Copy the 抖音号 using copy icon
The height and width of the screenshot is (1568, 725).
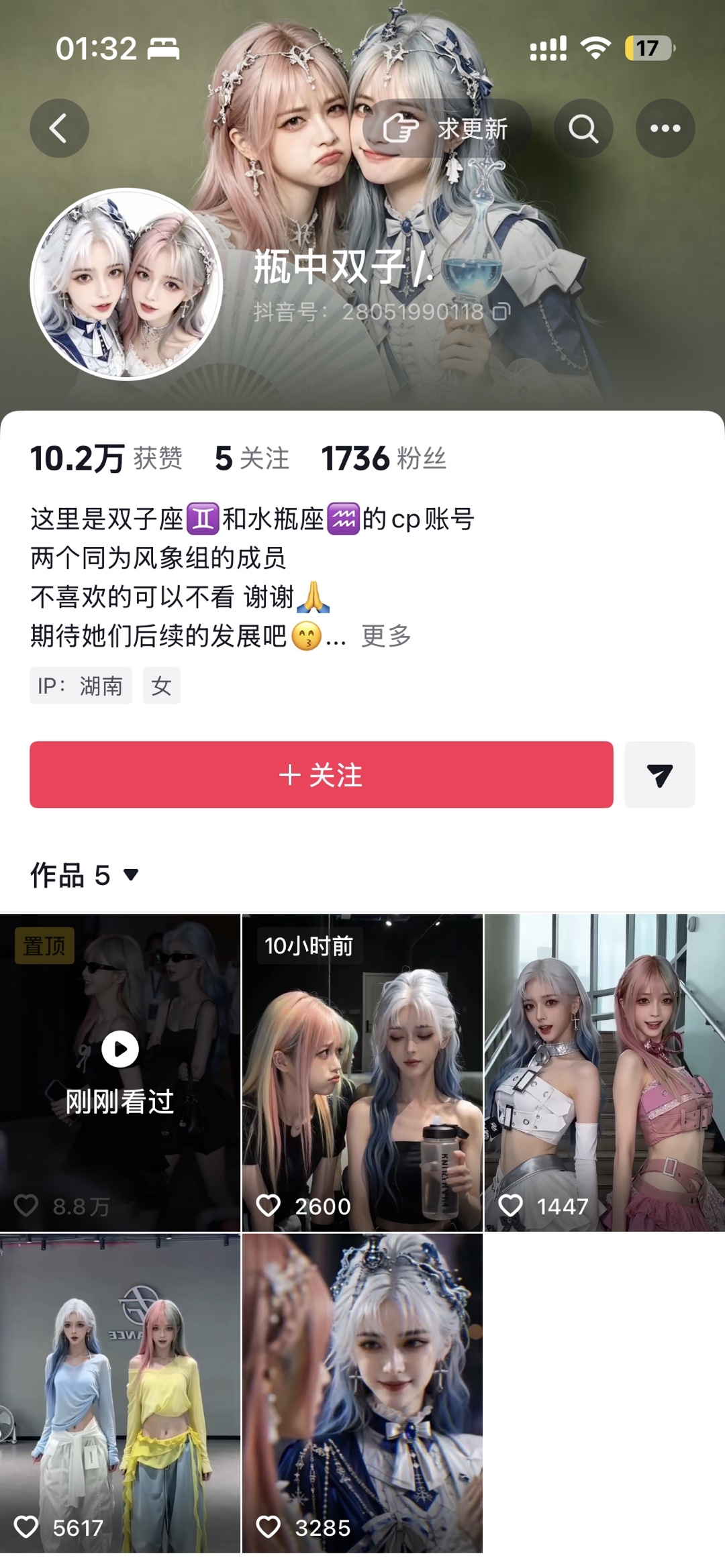[501, 311]
